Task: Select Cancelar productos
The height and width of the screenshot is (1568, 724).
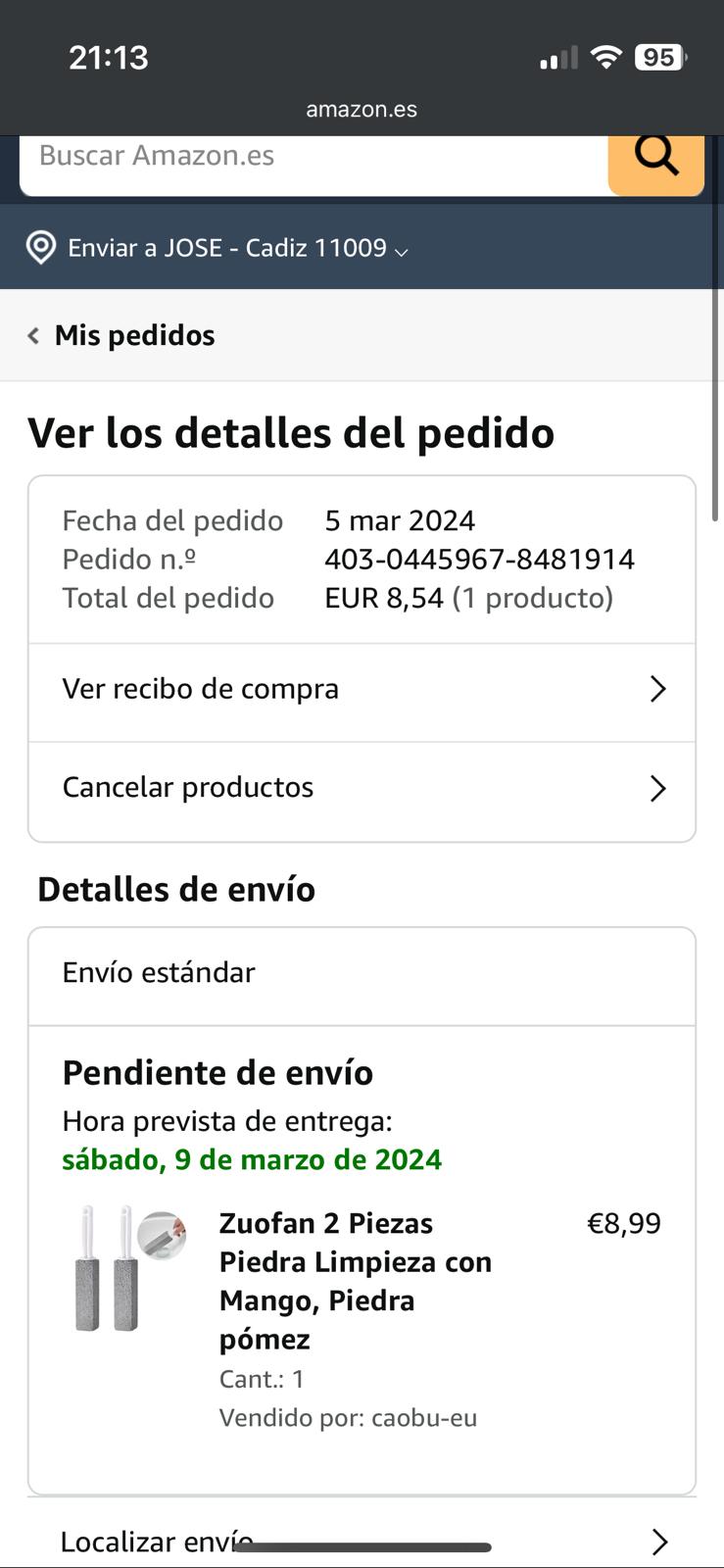Action: pyautogui.click(x=362, y=789)
